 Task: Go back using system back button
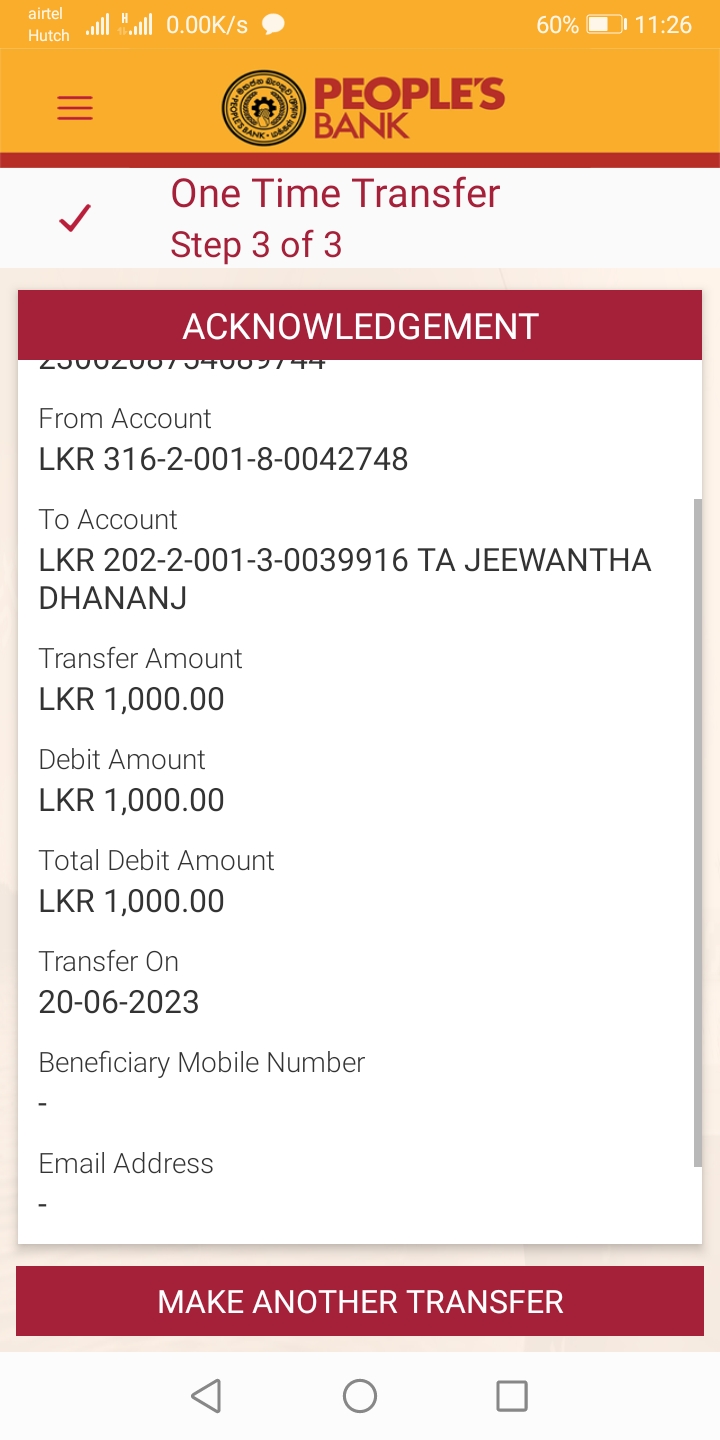206,1396
